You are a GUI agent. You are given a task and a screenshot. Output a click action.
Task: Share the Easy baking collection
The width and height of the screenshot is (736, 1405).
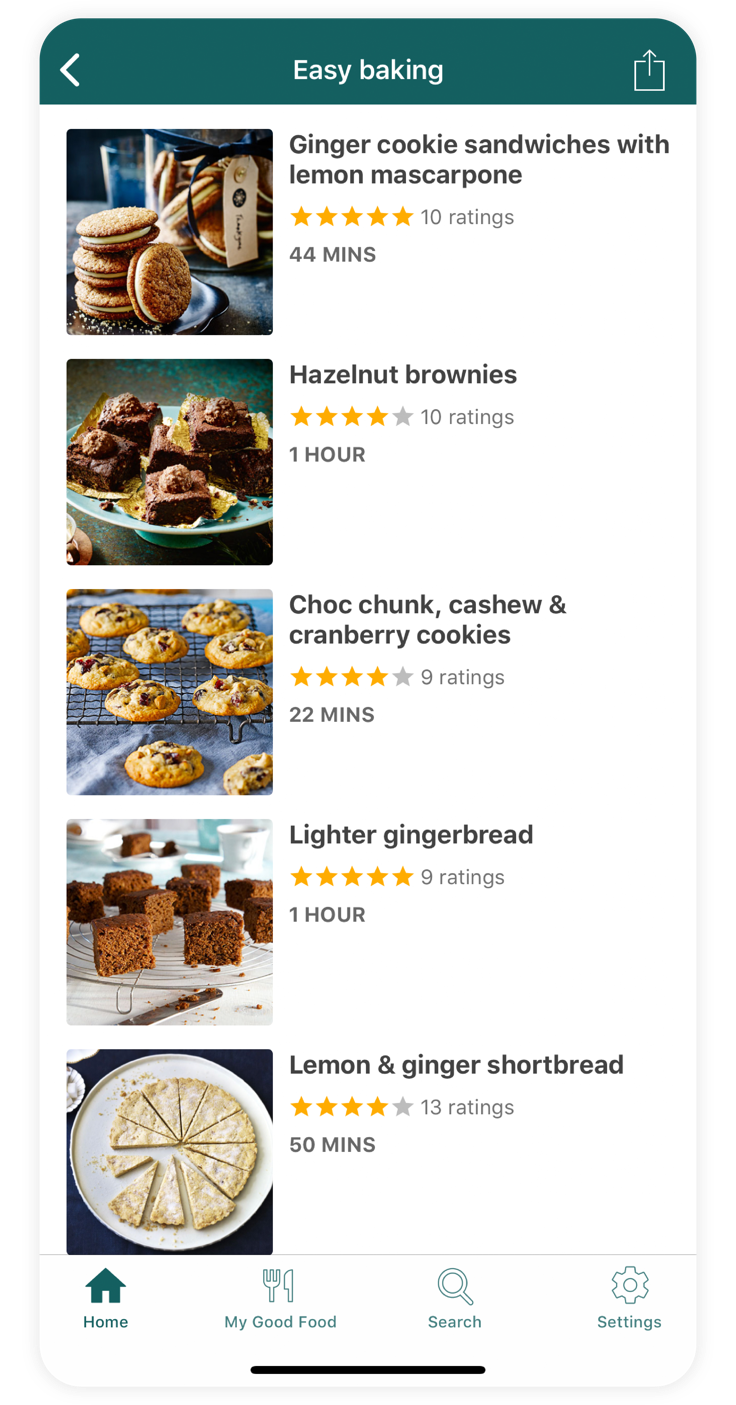pos(649,71)
